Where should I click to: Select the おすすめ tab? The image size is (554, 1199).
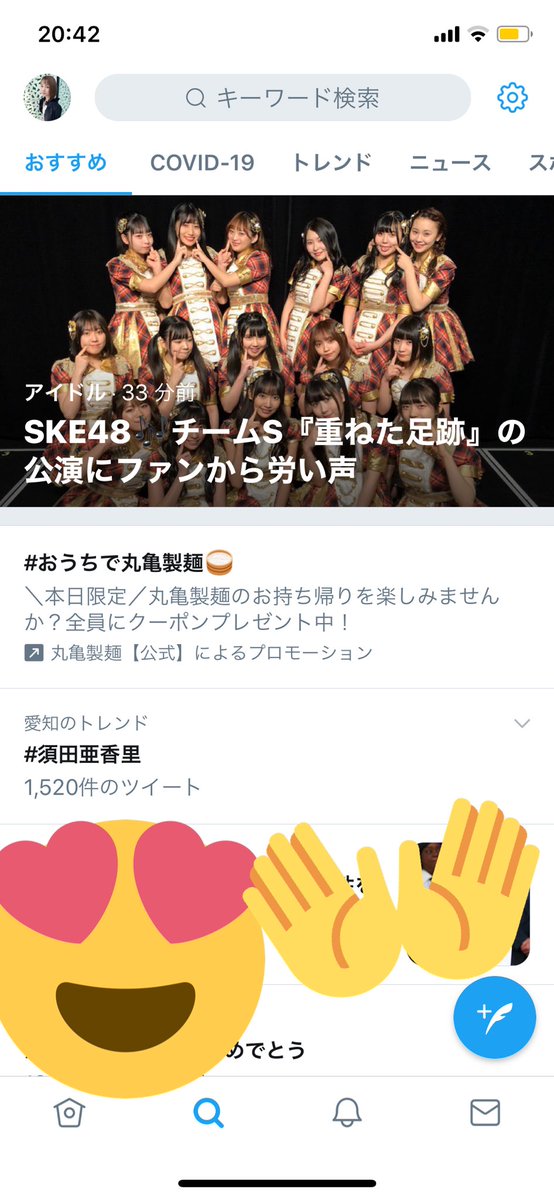point(66,162)
